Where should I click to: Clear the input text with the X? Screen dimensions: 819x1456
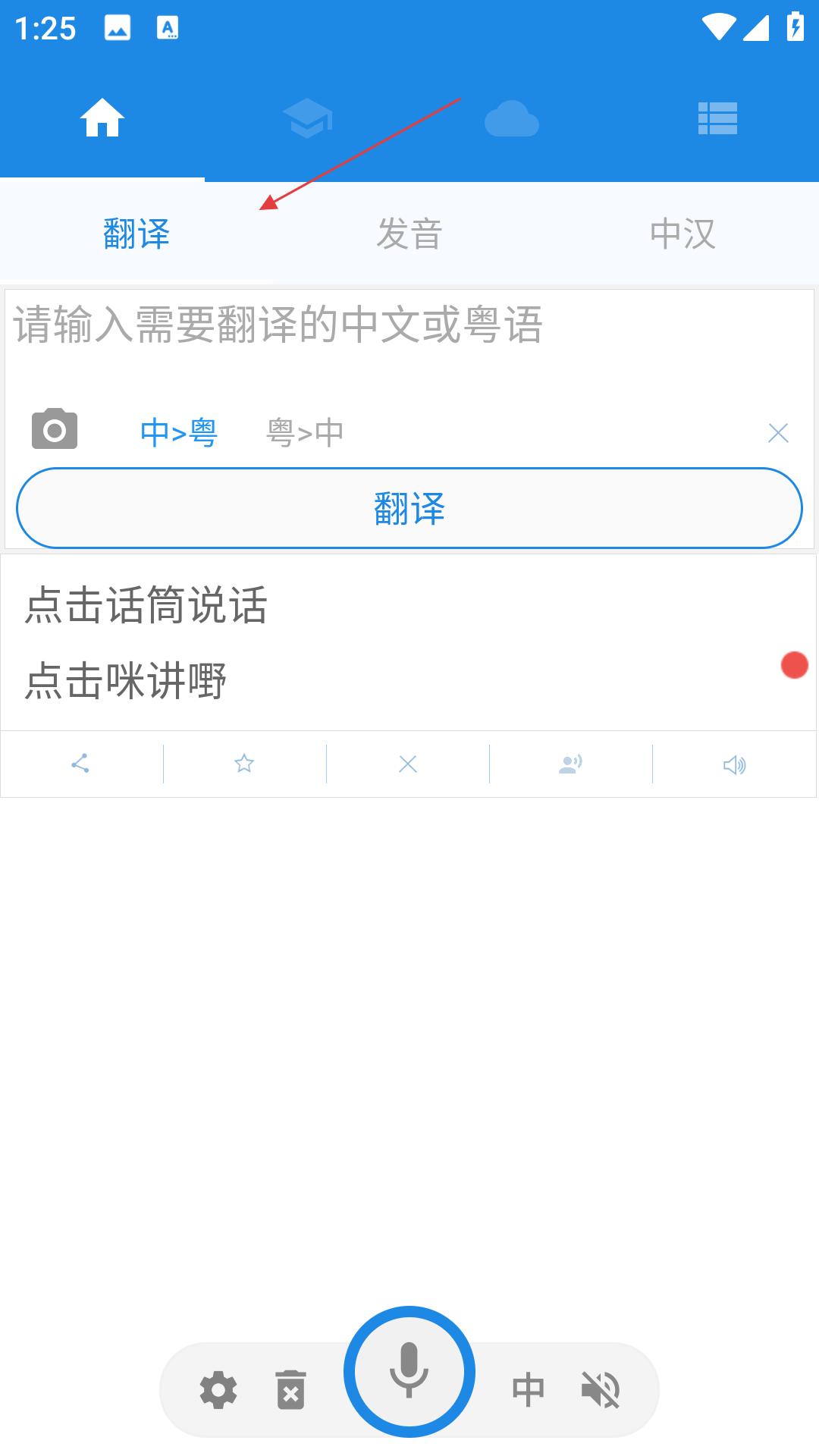tap(778, 433)
